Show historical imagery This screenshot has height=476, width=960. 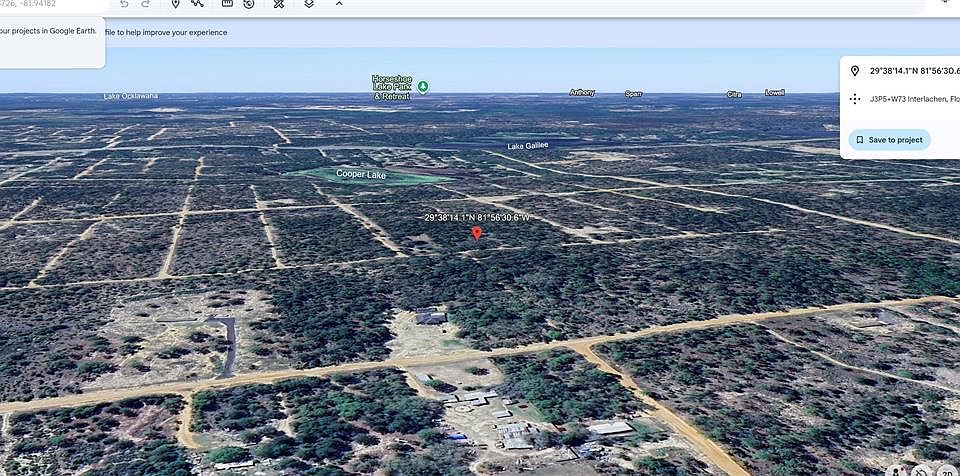pos(248,4)
